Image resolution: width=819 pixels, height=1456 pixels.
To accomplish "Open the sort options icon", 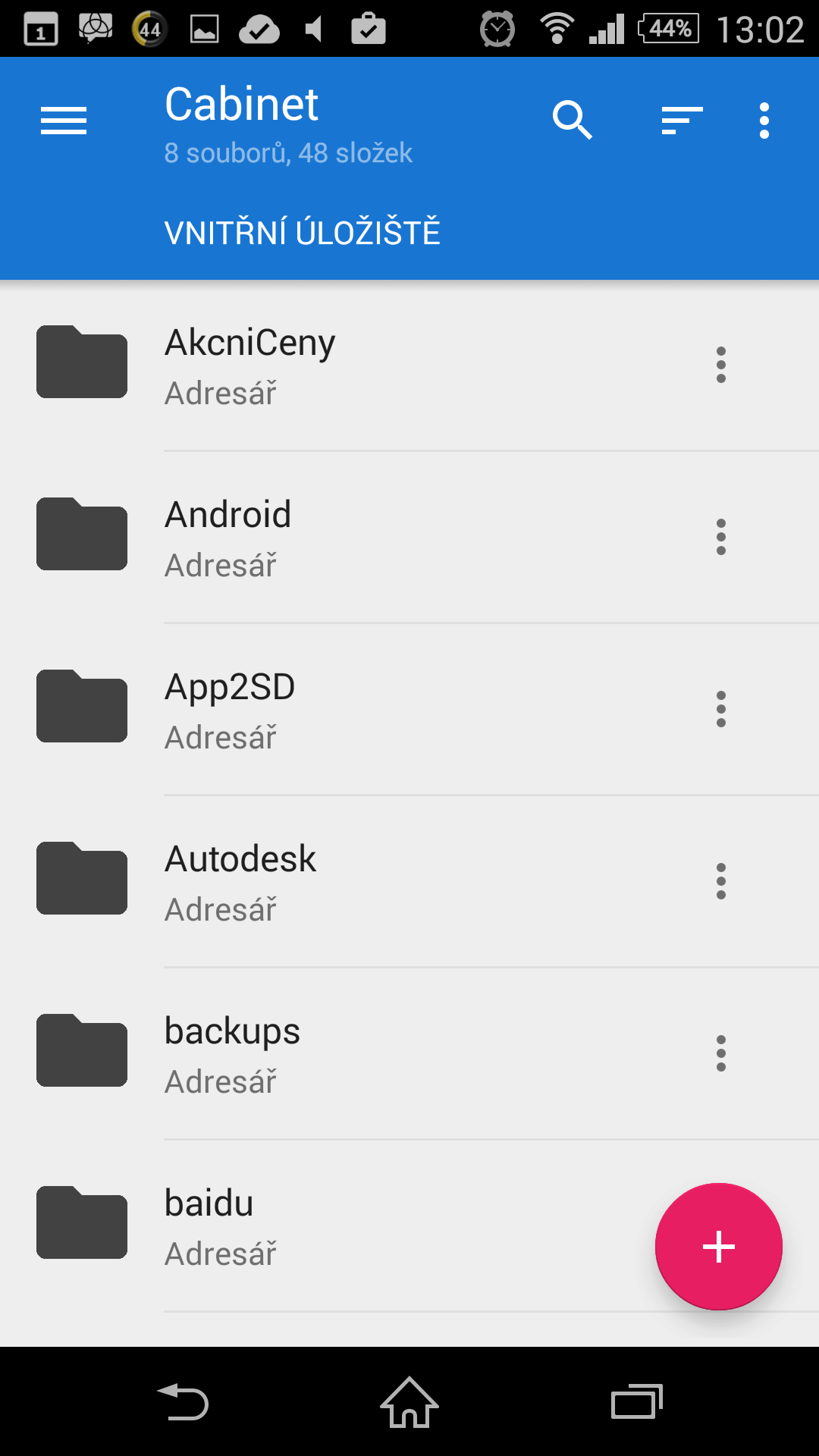I will (682, 121).
